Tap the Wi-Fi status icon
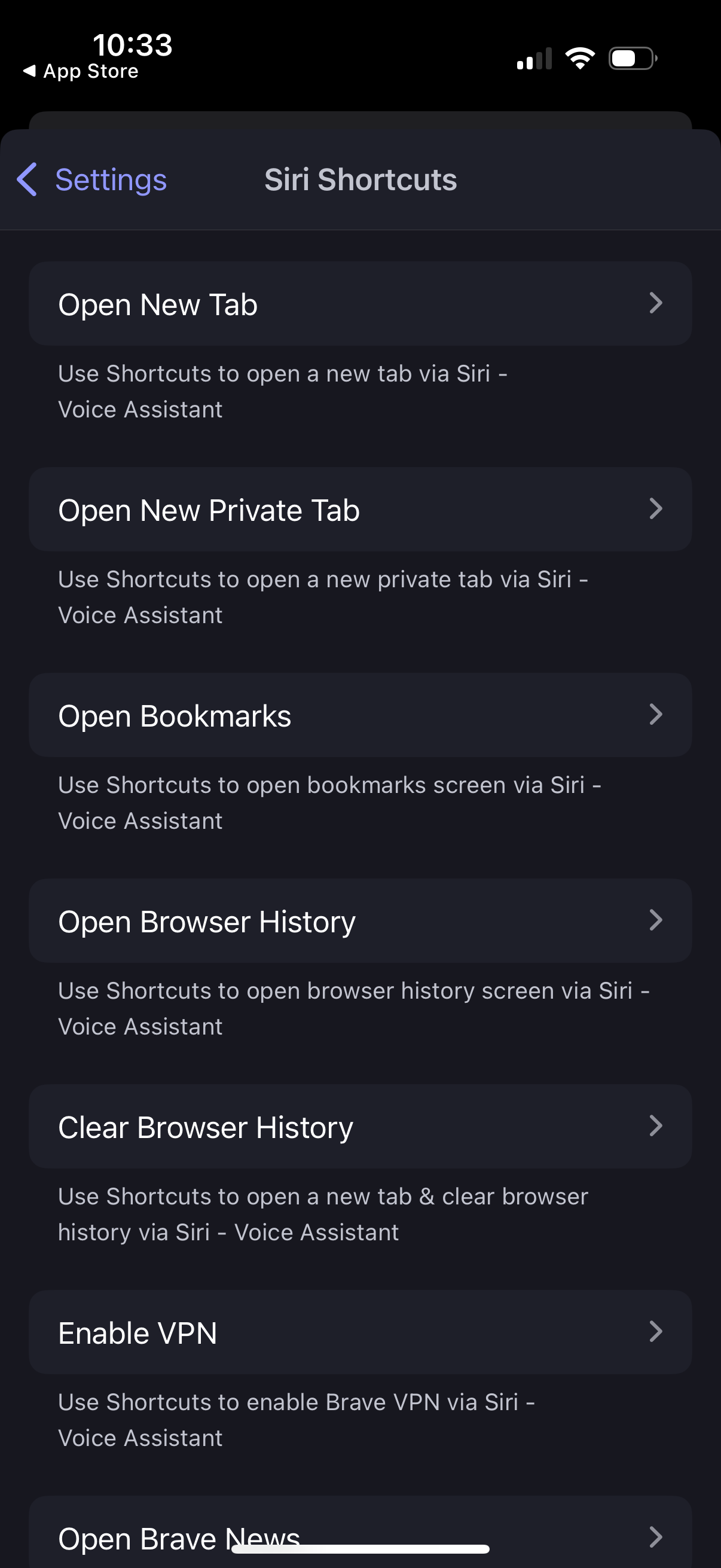The height and width of the screenshot is (1568, 721). (x=579, y=58)
